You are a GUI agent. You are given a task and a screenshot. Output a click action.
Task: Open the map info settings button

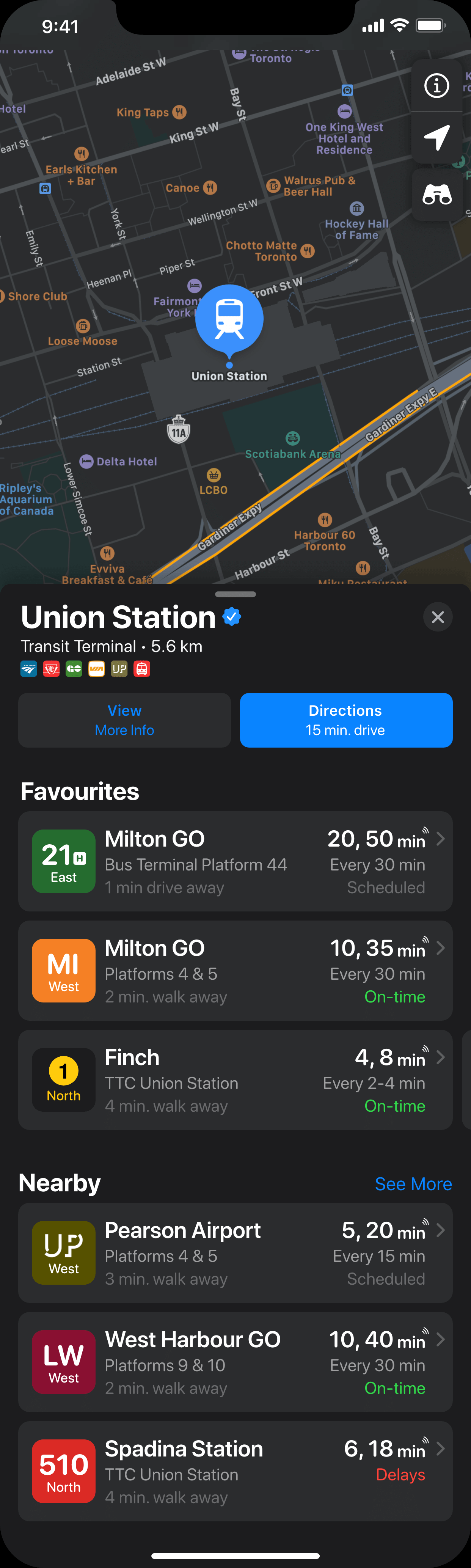tap(436, 86)
